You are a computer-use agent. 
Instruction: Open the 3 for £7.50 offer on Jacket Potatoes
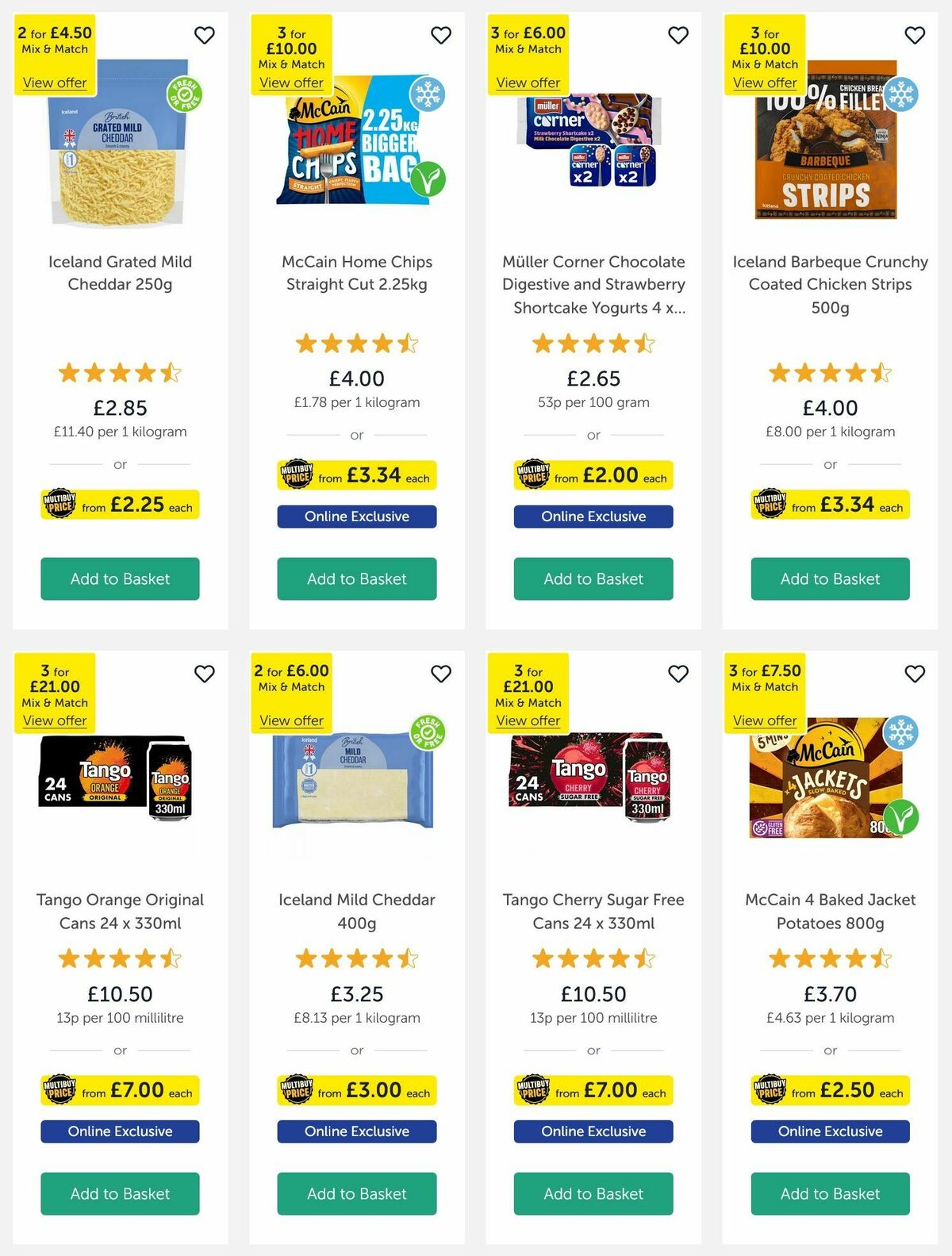(765, 720)
